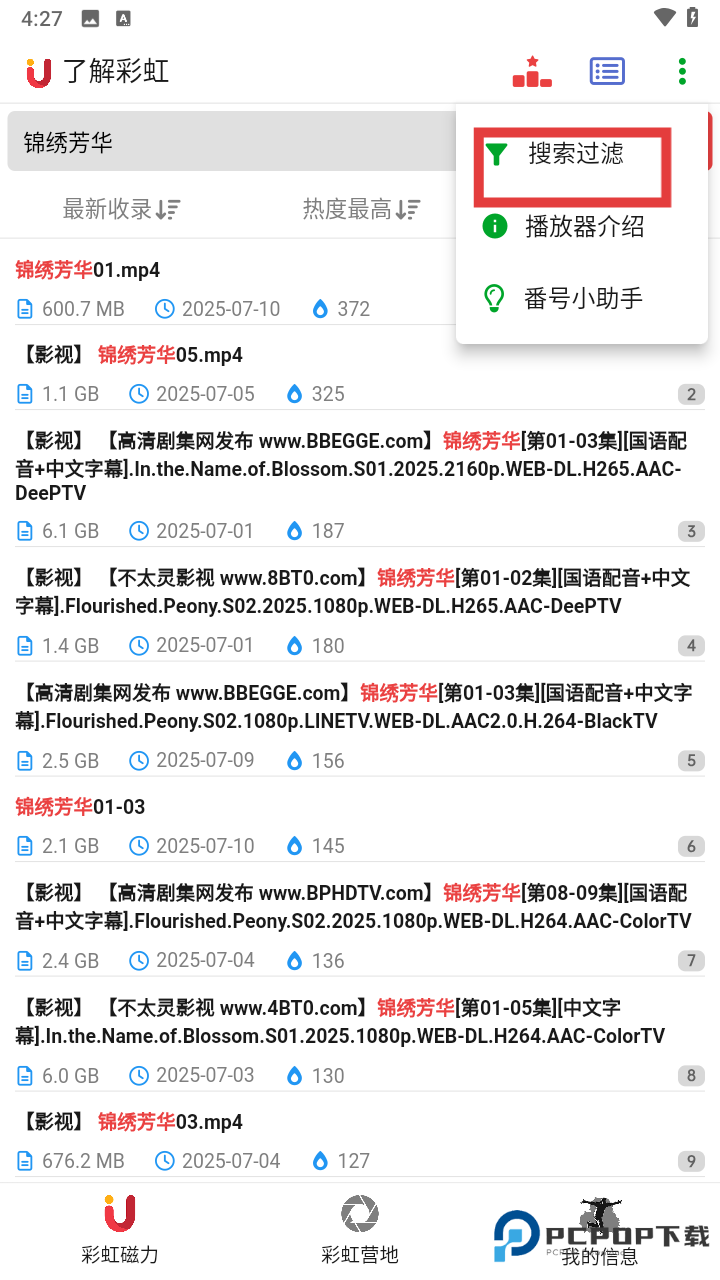Click the lightbulb icon next to 番号小助手
The height and width of the screenshot is (1280, 720).
point(494,297)
